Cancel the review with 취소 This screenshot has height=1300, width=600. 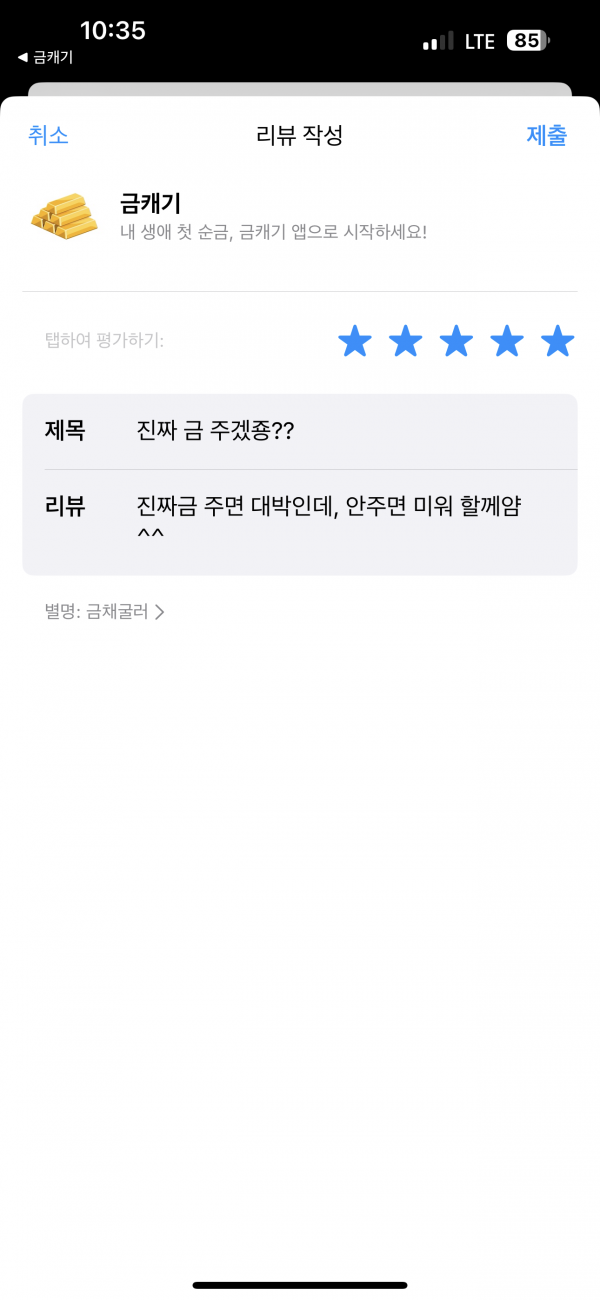(48, 135)
